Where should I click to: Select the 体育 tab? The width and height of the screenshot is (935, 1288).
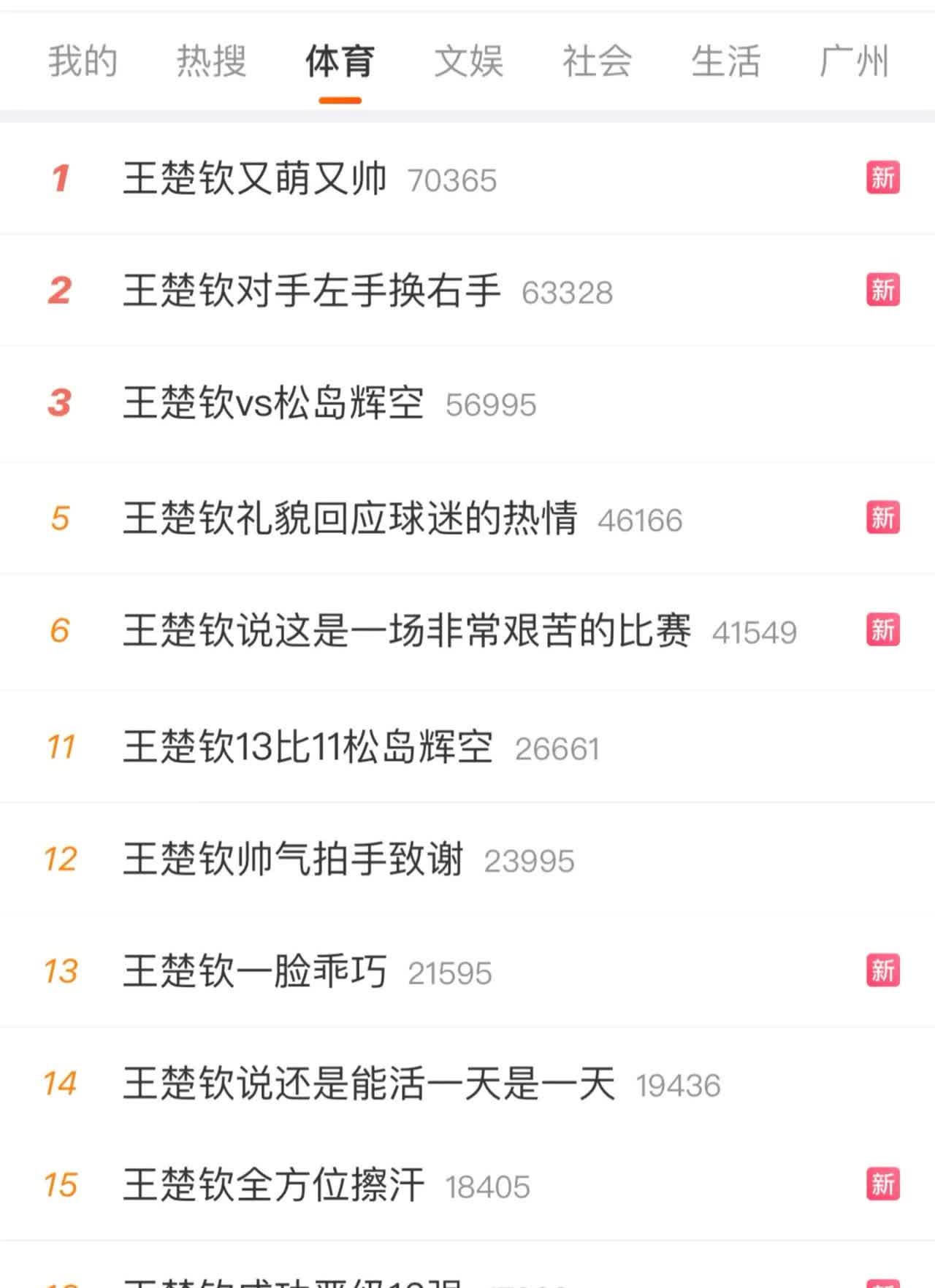pyautogui.click(x=340, y=61)
